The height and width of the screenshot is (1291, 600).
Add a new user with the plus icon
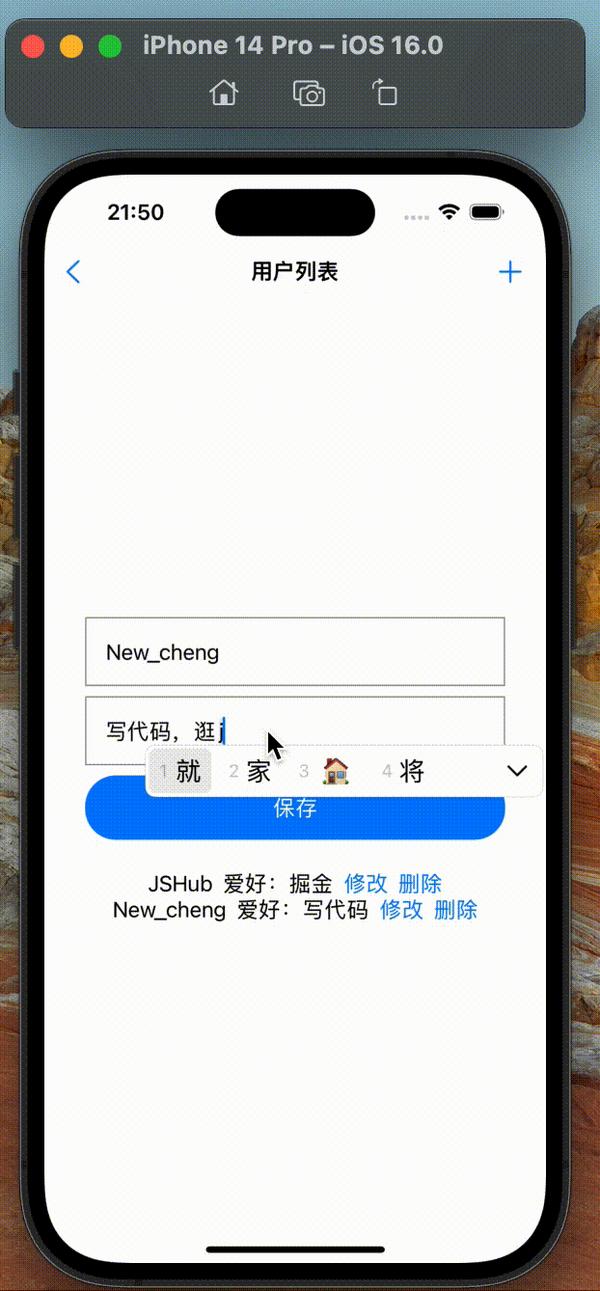(x=510, y=272)
